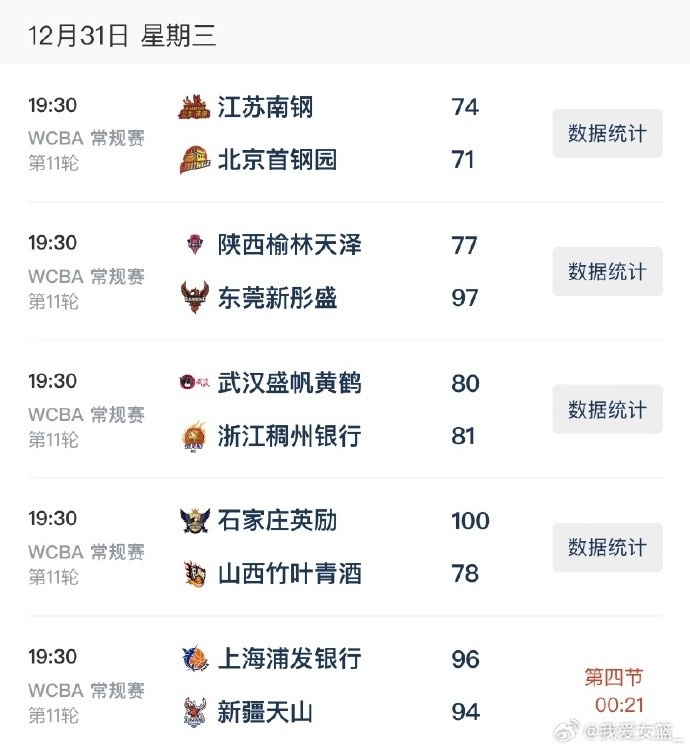Show 数据统计 for 石家庄英励 vs 山西竹叶青酒
This screenshot has width=690, height=748.
coord(607,547)
